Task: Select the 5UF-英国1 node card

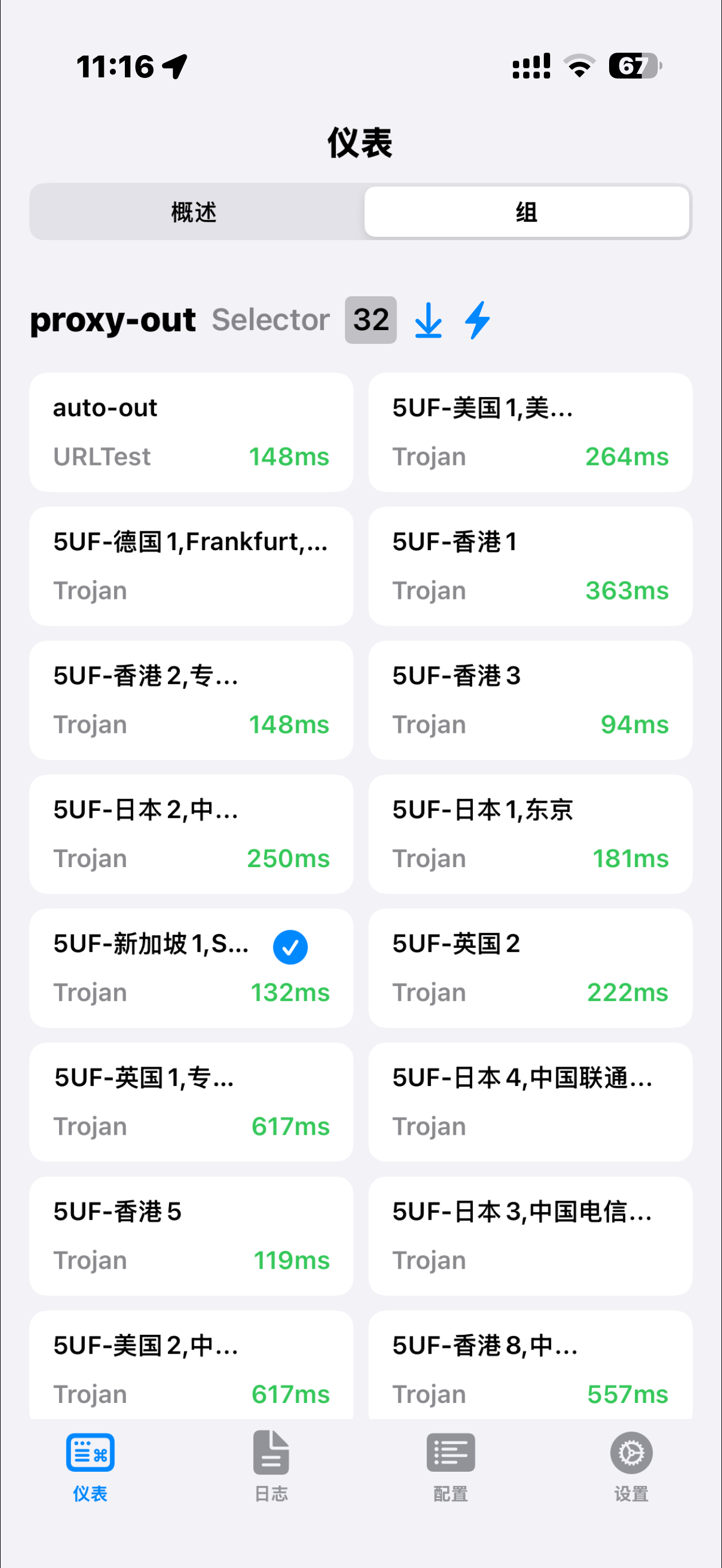Action: 191,1101
